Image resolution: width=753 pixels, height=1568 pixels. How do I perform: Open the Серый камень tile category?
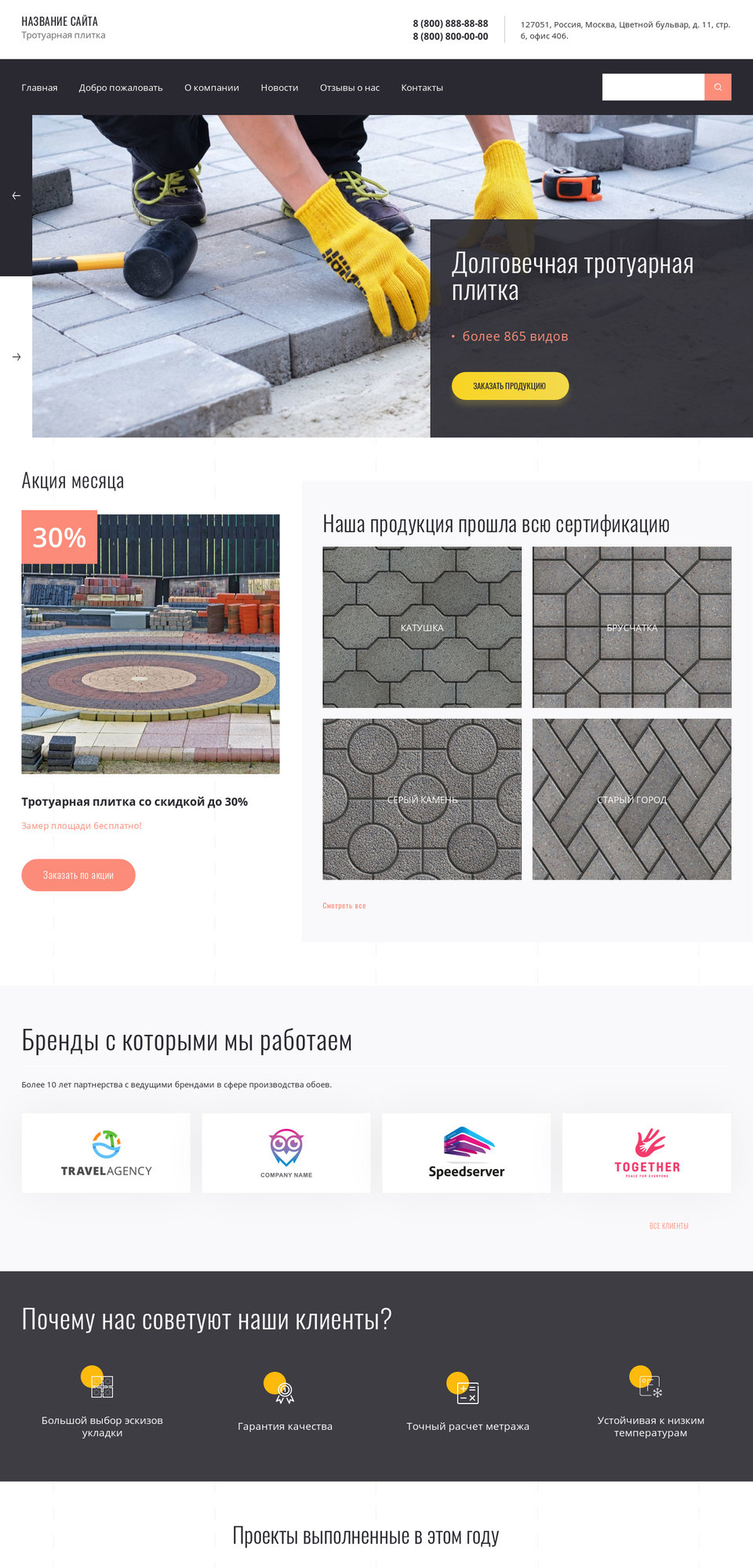click(422, 799)
